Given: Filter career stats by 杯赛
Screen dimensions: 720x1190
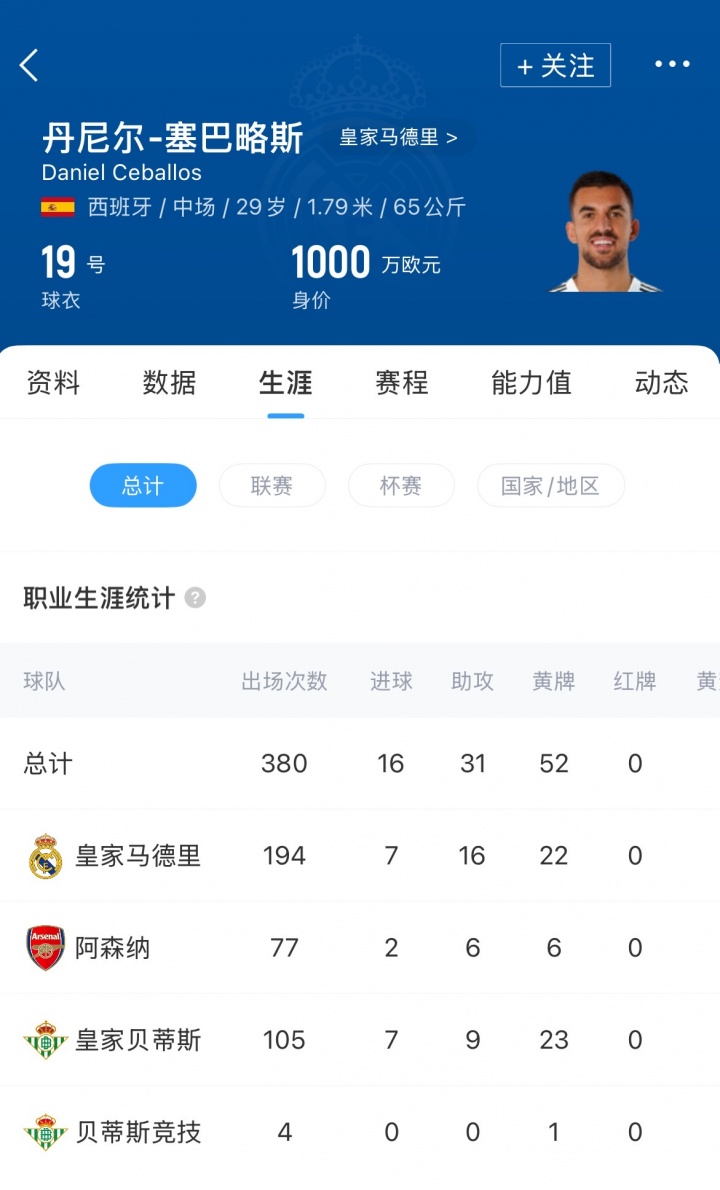Looking at the screenshot, I should click(x=401, y=486).
